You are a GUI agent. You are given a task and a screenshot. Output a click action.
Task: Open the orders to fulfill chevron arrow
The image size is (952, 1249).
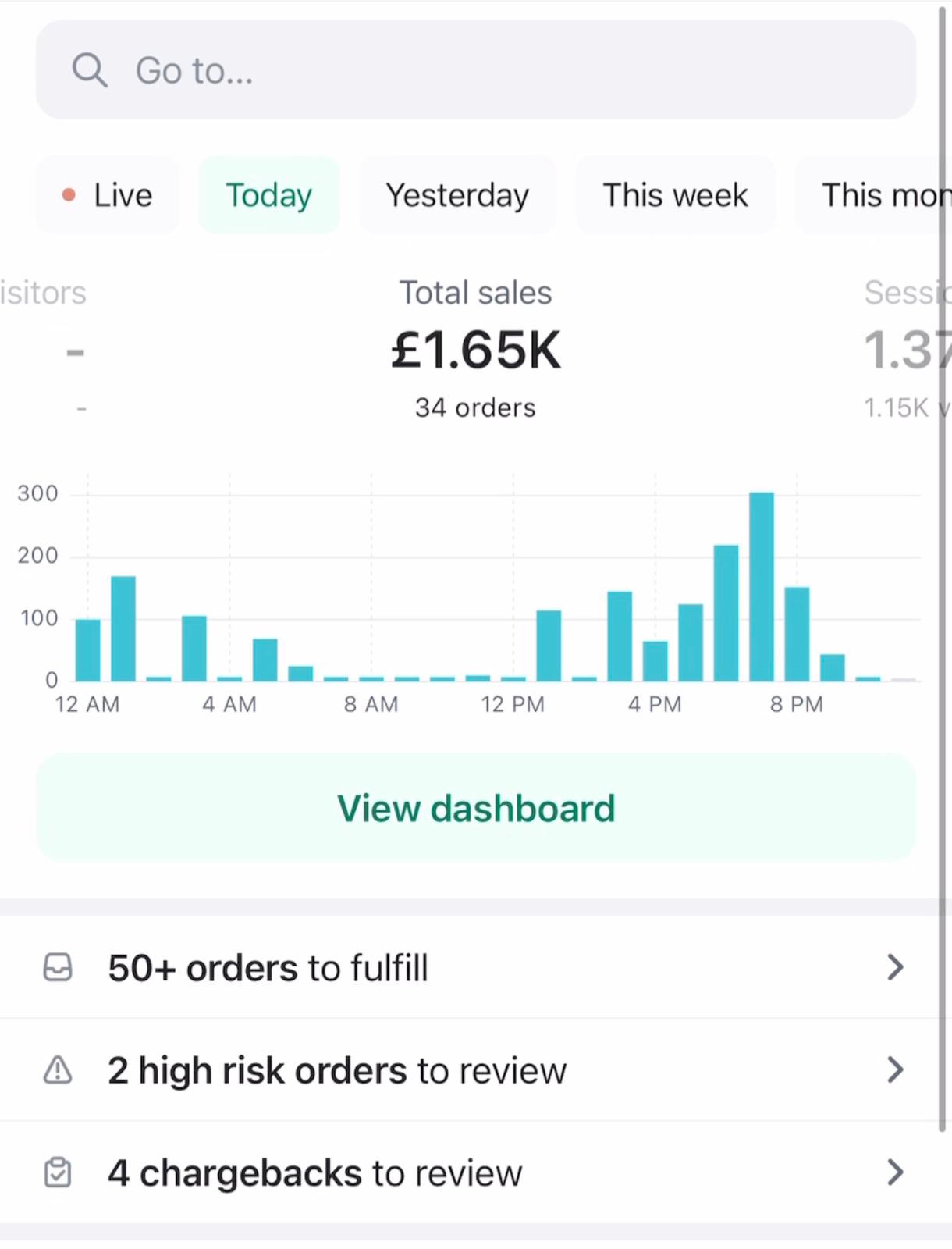pyautogui.click(x=894, y=967)
